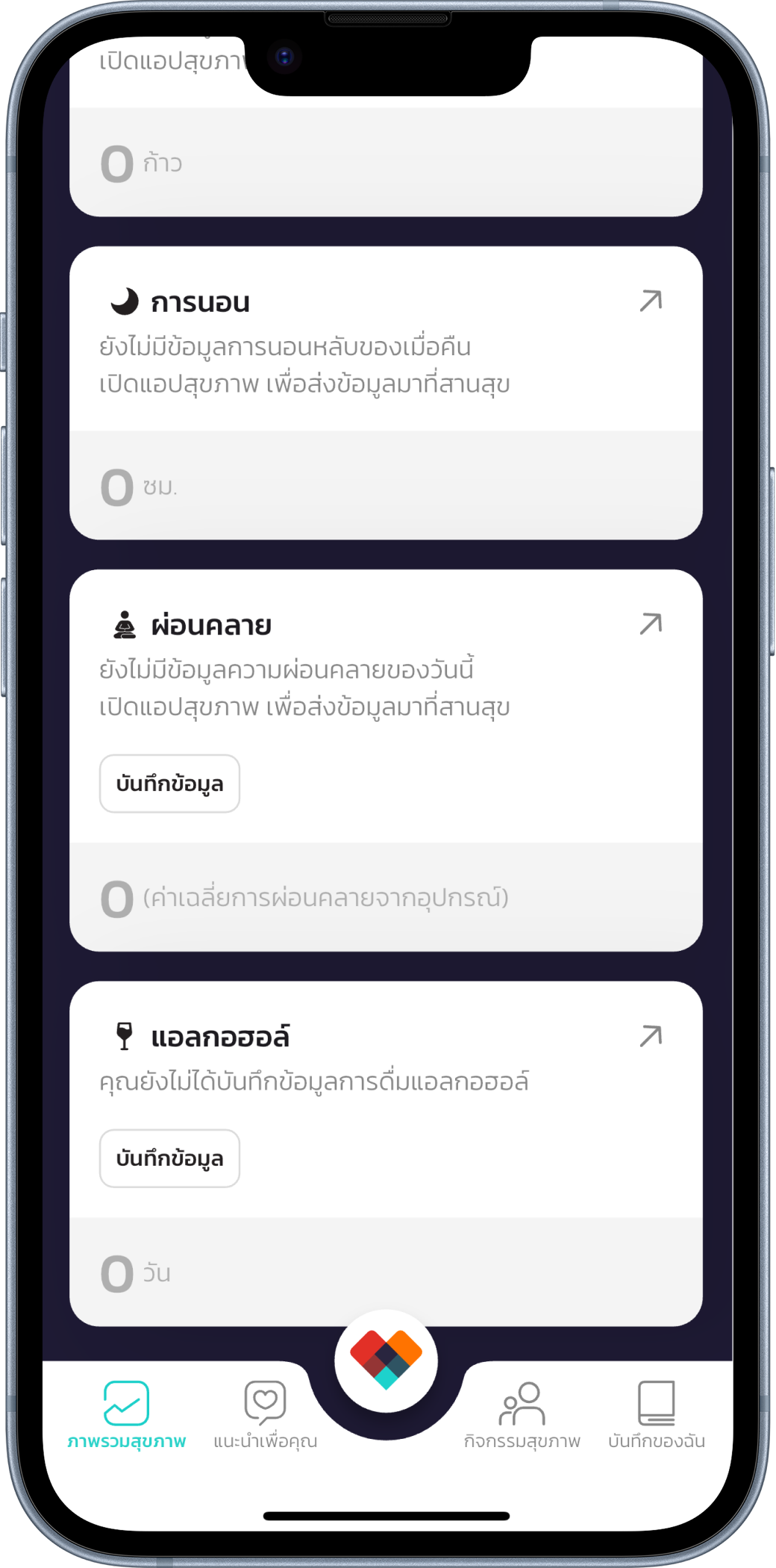The height and width of the screenshot is (1568, 776).
Task: Switch to แนะนำเพื่อคุณ tab
Action: coord(265,1415)
